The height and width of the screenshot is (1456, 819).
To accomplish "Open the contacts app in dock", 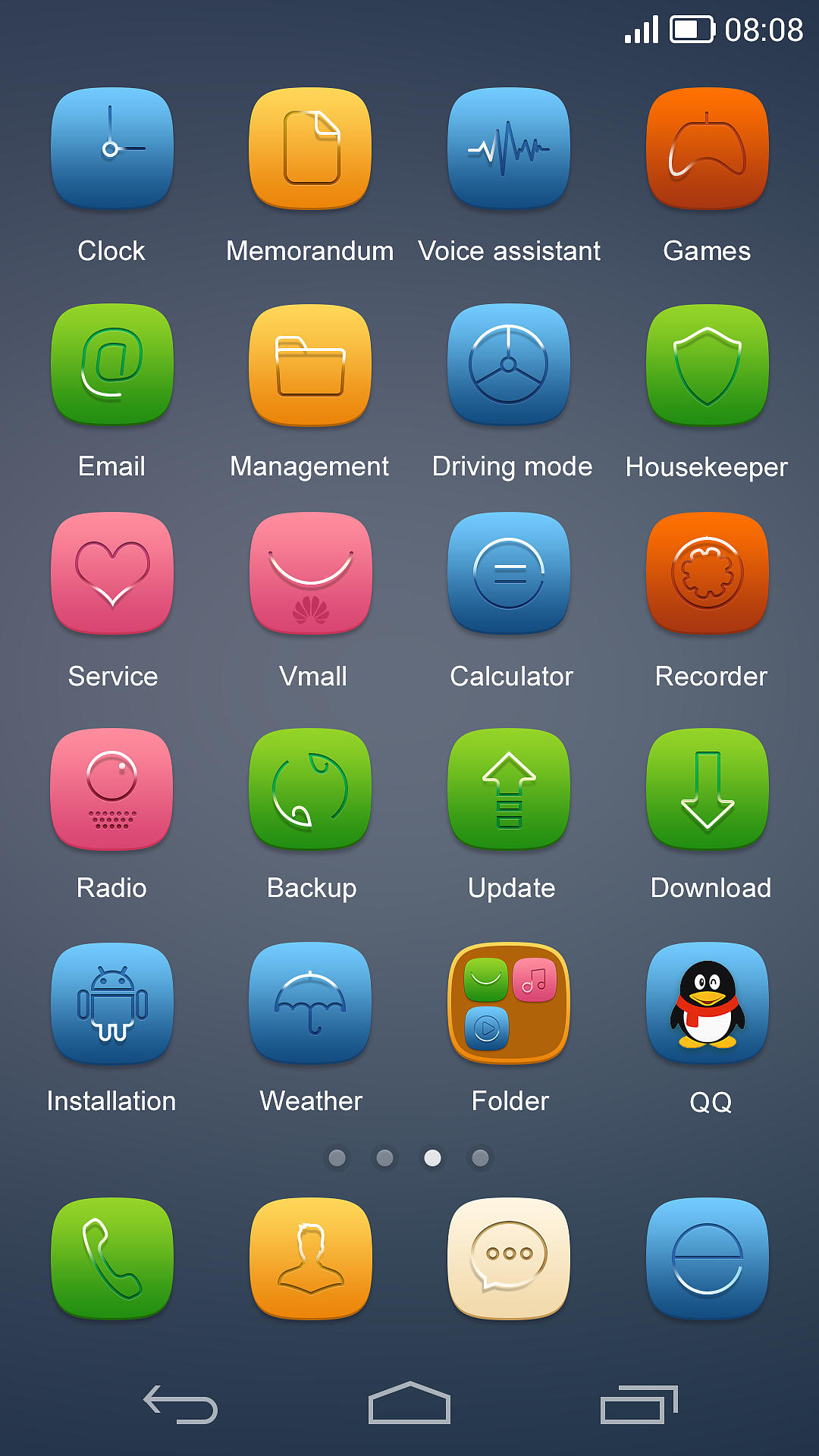I will click(311, 1259).
